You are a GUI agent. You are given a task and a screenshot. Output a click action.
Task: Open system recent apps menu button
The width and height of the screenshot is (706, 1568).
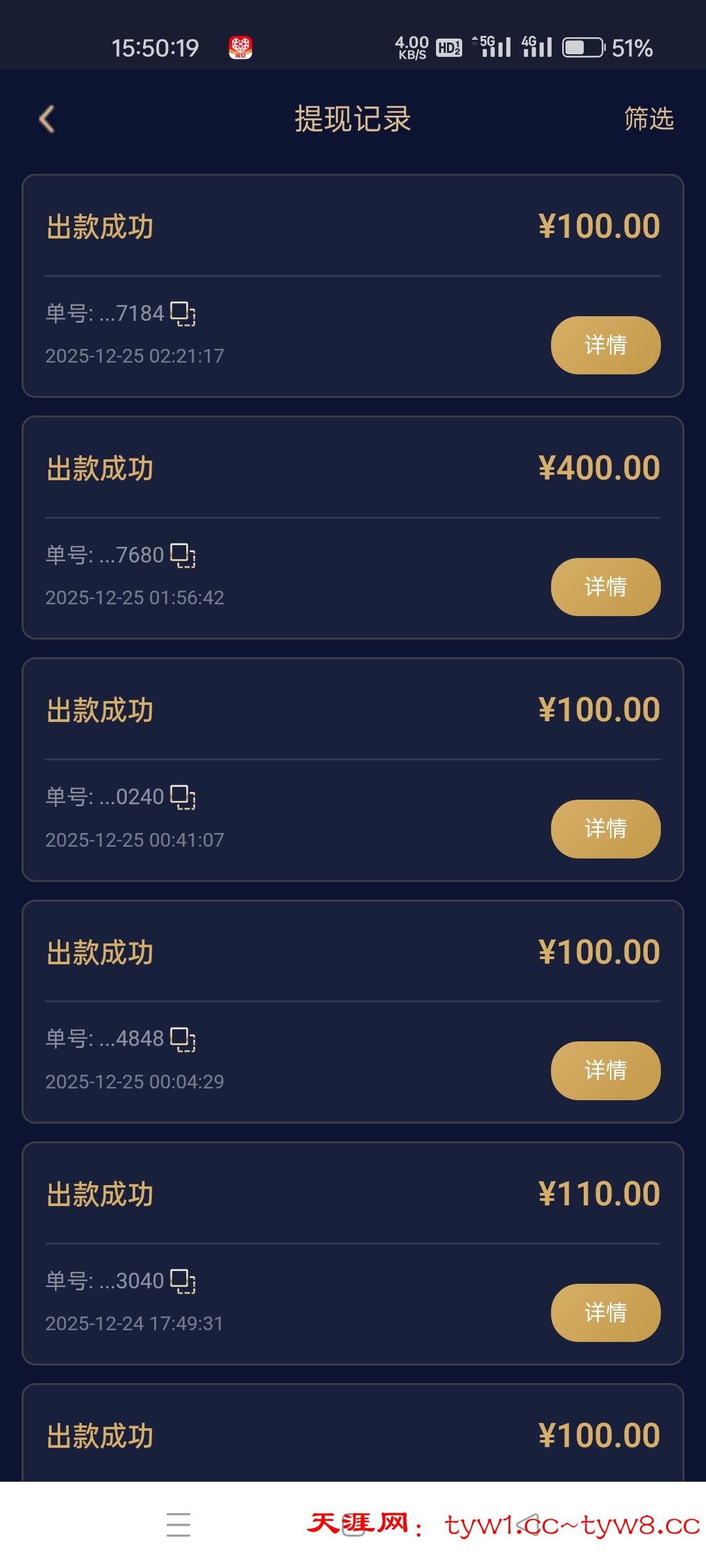point(178,1524)
